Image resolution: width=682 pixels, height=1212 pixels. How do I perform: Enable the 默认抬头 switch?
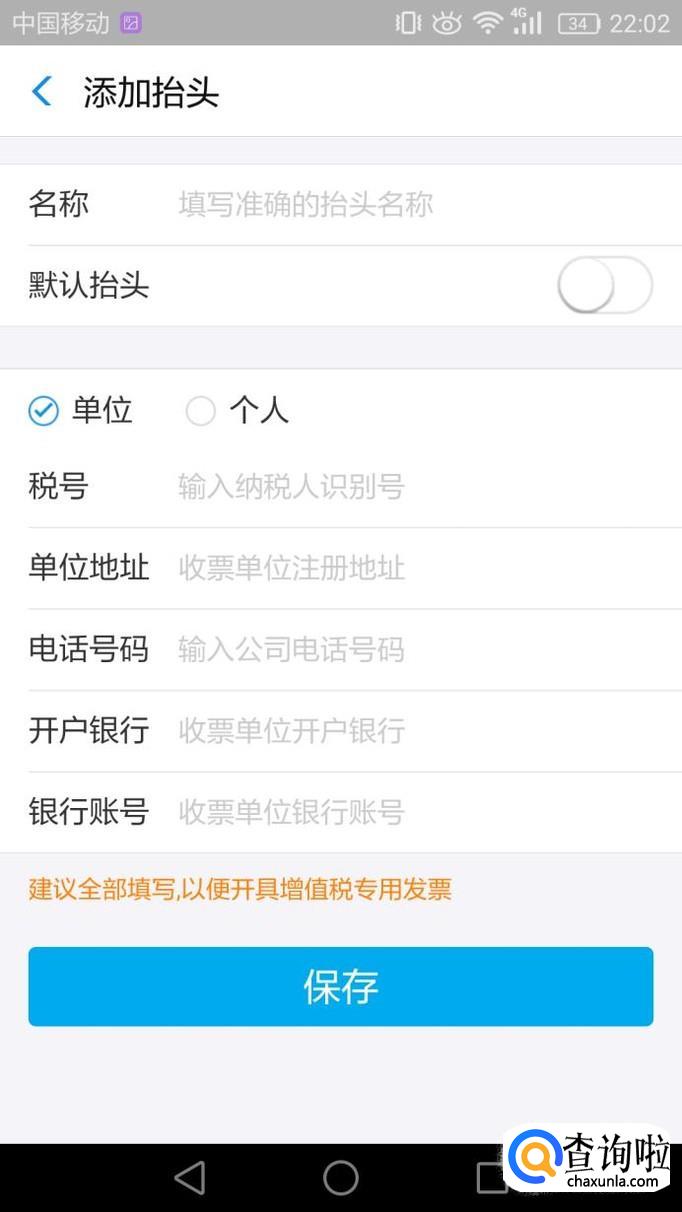tap(604, 286)
